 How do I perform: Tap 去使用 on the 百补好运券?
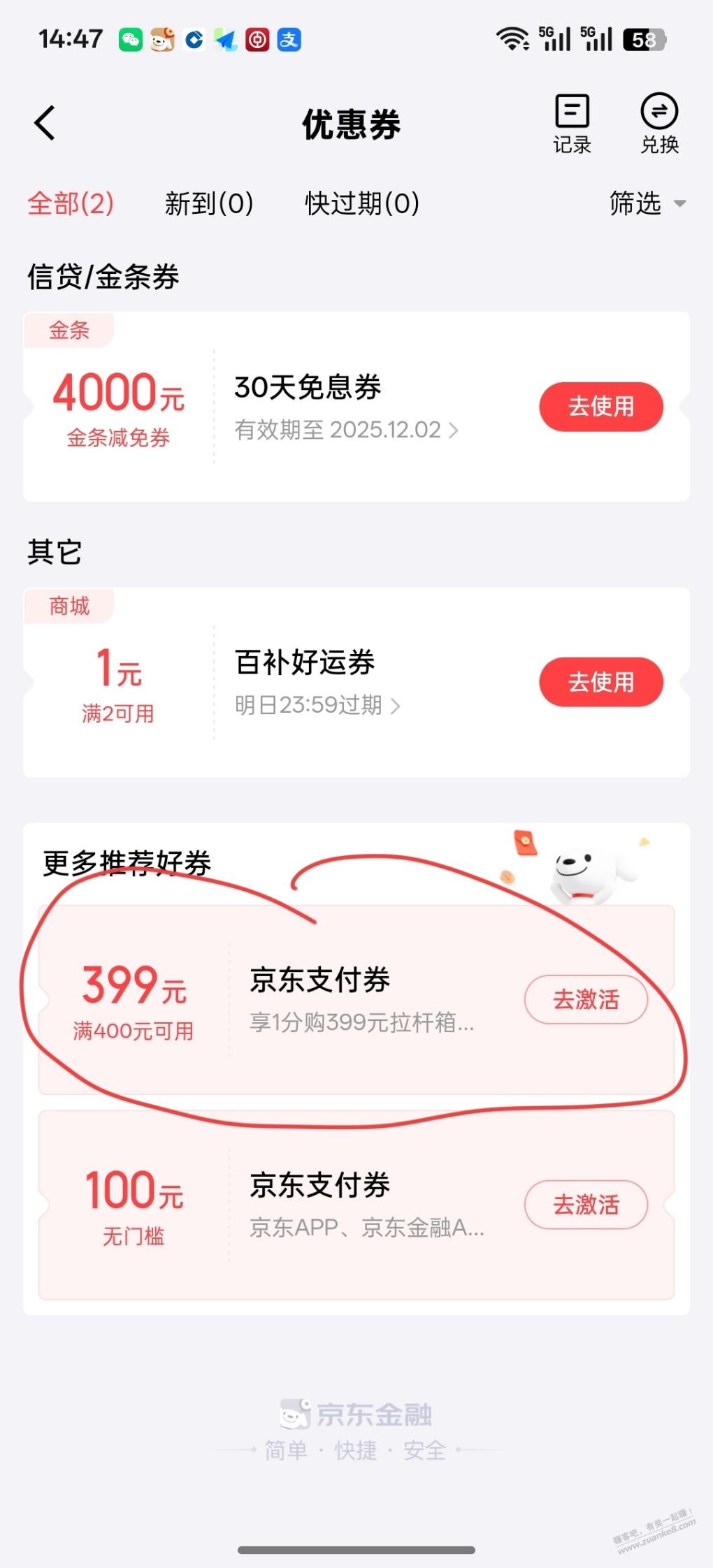tap(600, 682)
